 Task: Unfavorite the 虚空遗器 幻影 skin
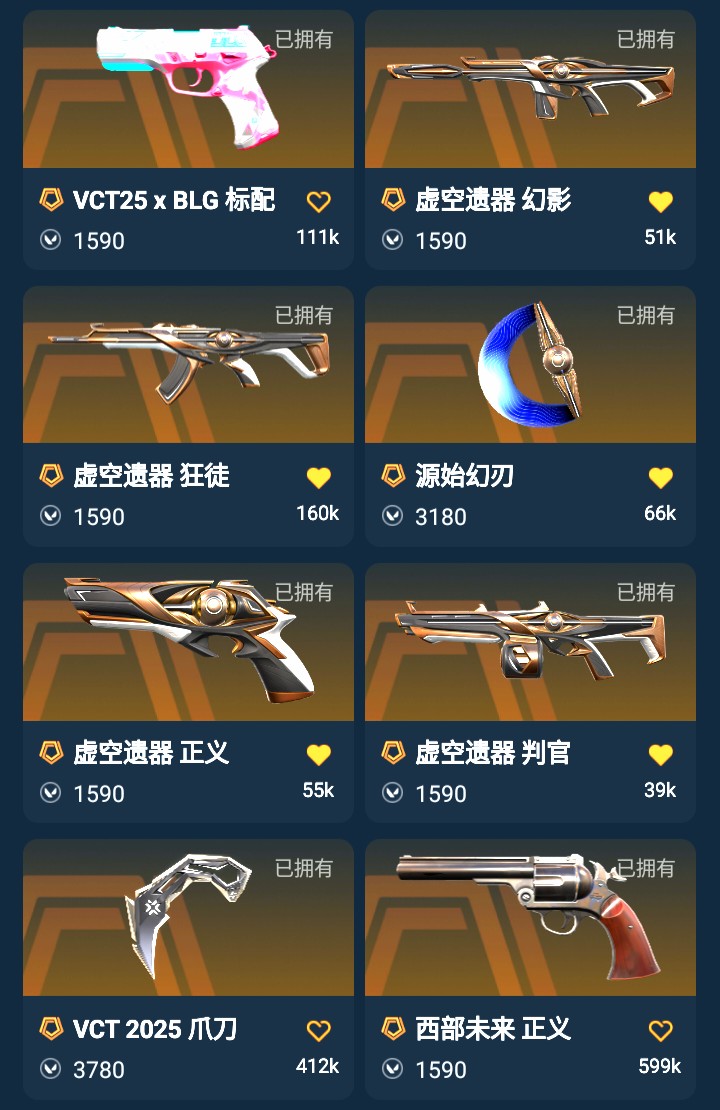(660, 202)
